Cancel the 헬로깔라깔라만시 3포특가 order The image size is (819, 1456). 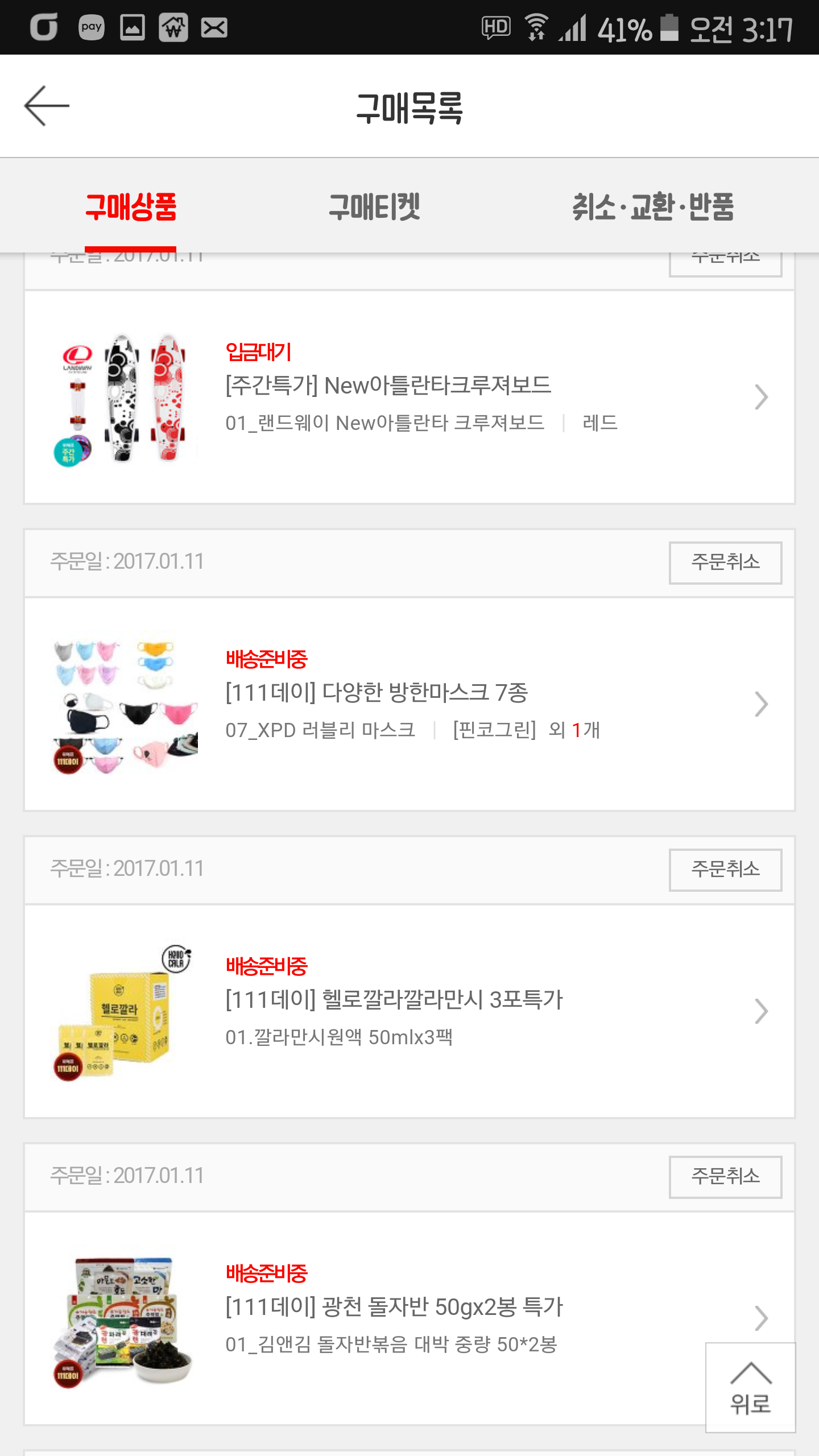coord(725,870)
